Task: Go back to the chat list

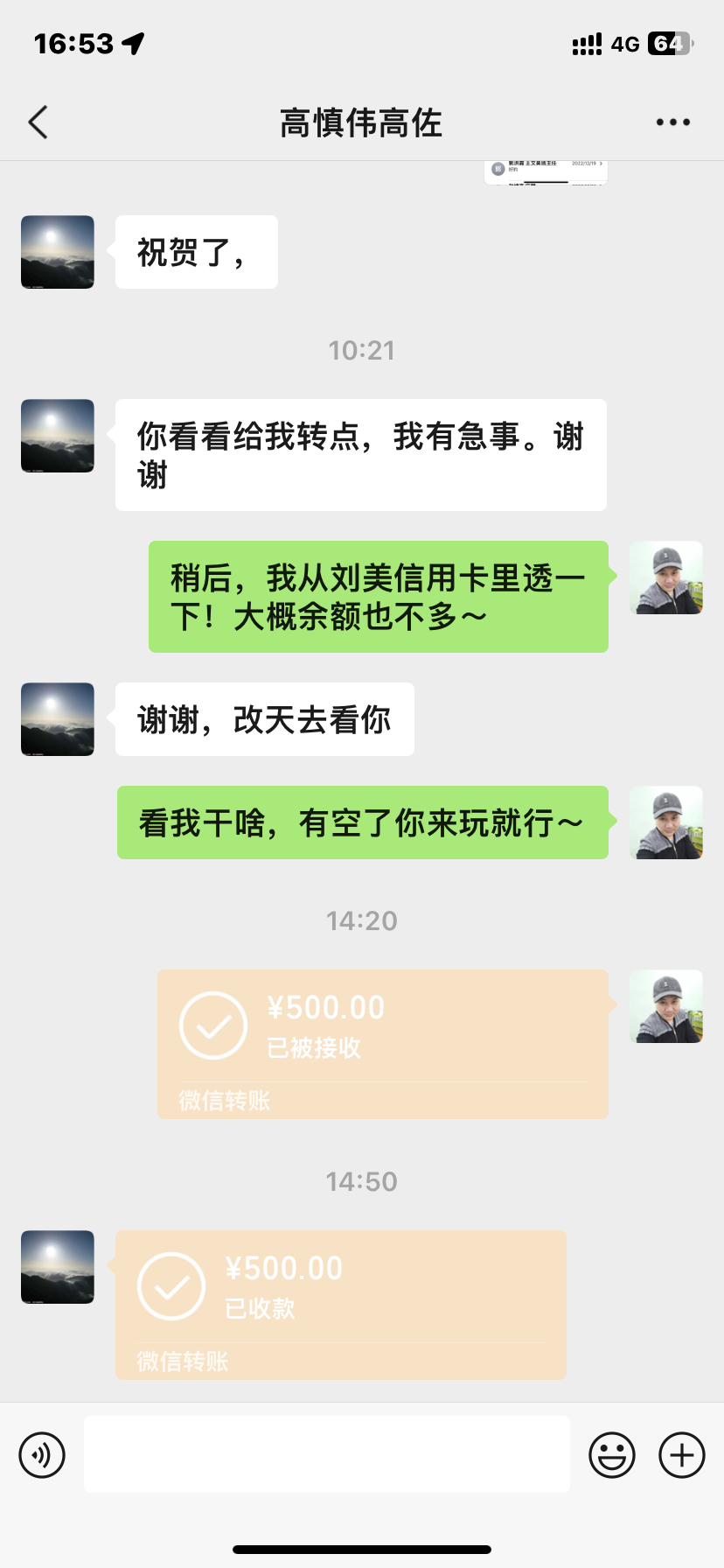Action: click(x=38, y=122)
